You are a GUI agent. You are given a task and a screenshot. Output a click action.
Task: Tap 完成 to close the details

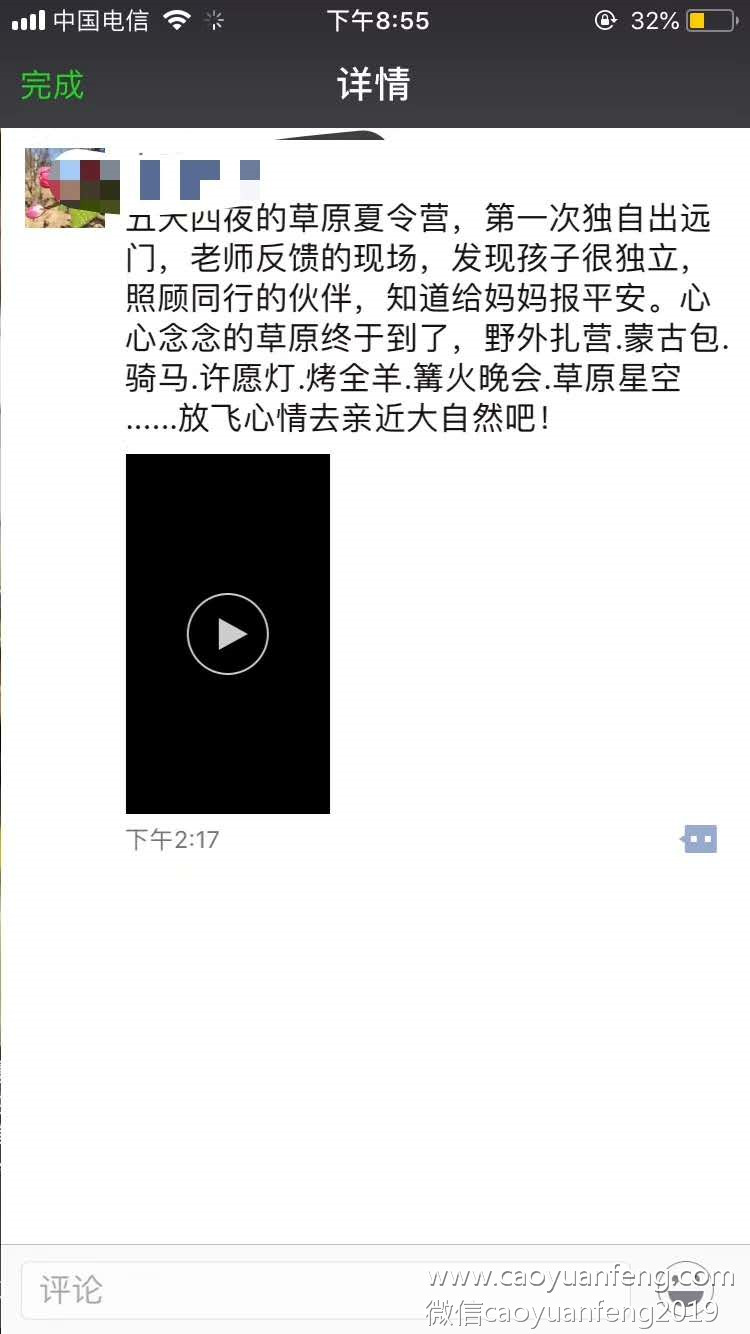click(52, 85)
